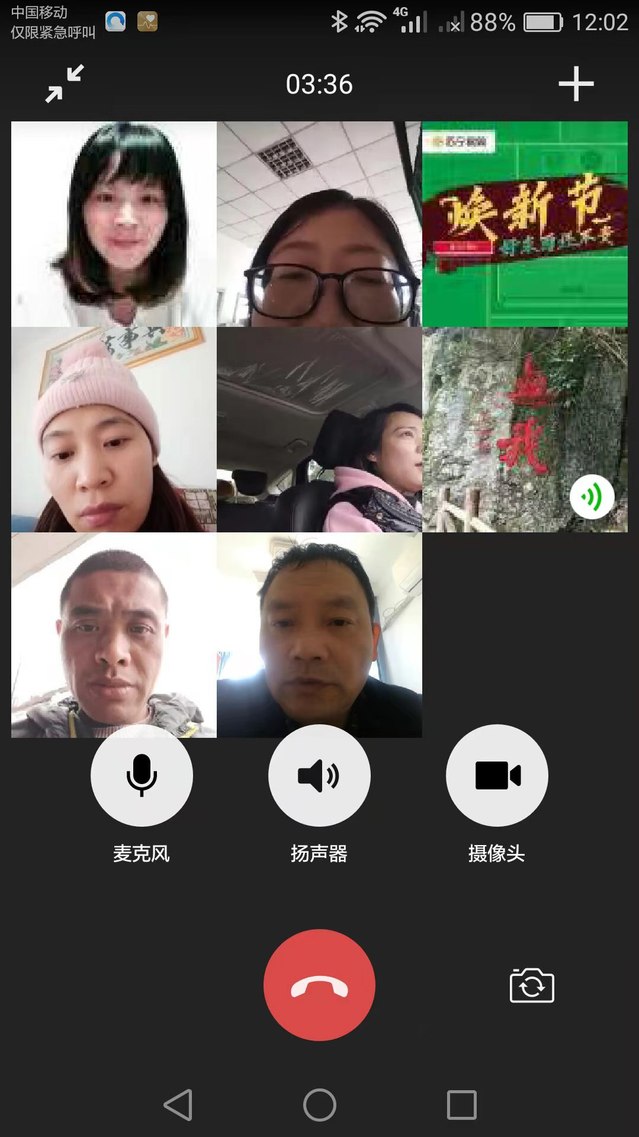
Task: Flip between front and rear camera
Action: pyautogui.click(x=532, y=985)
